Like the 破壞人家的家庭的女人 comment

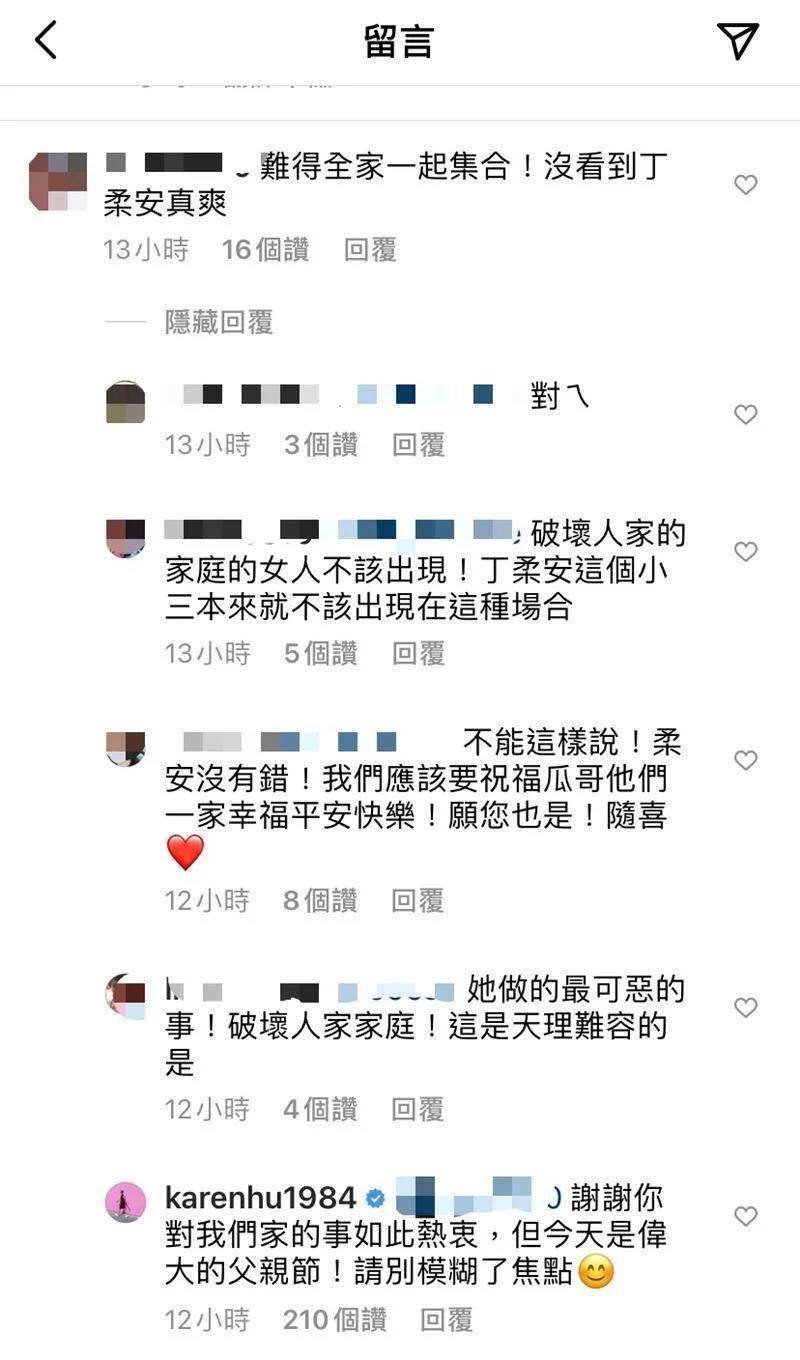[x=745, y=551]
